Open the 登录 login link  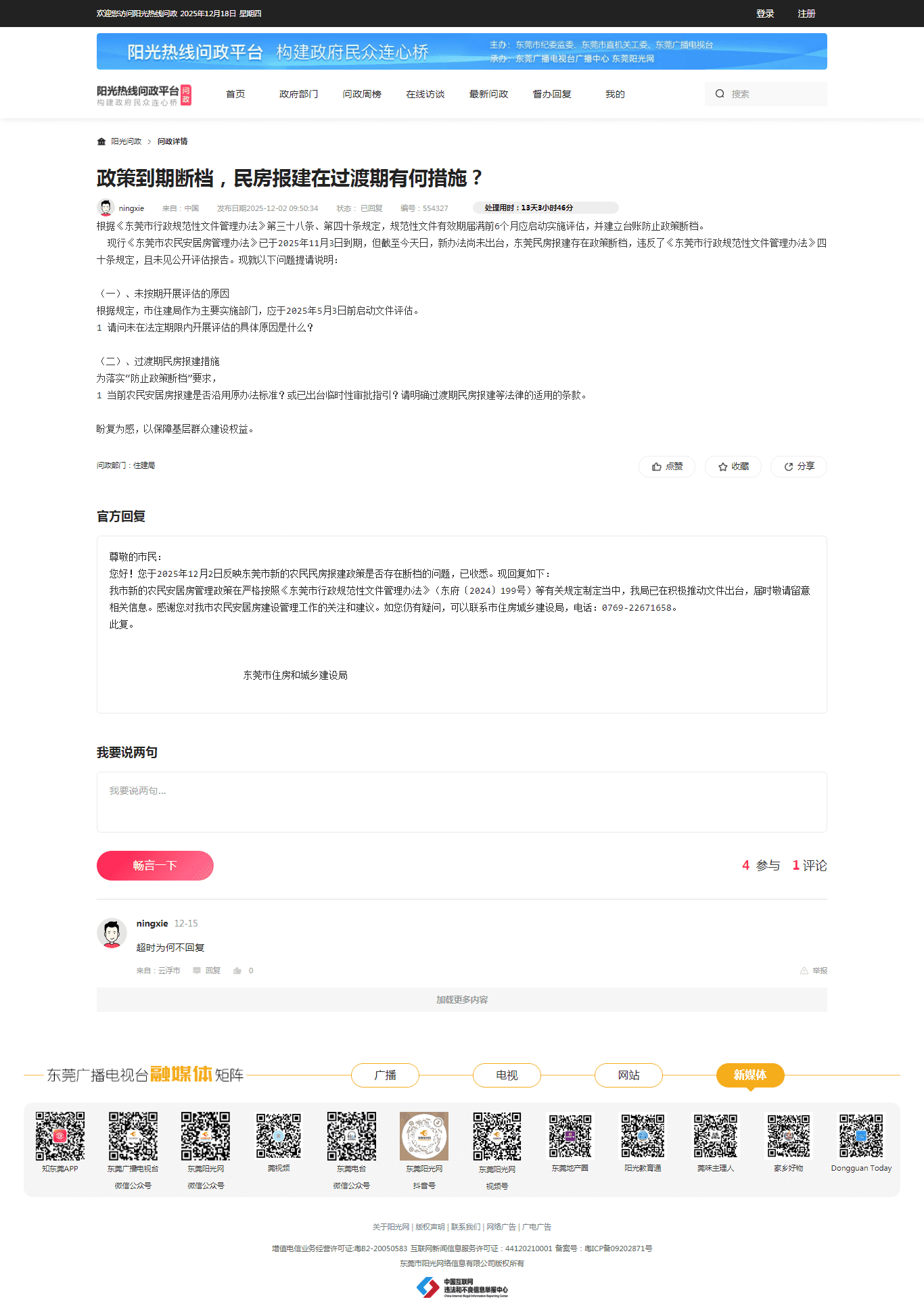pos(764,14)
